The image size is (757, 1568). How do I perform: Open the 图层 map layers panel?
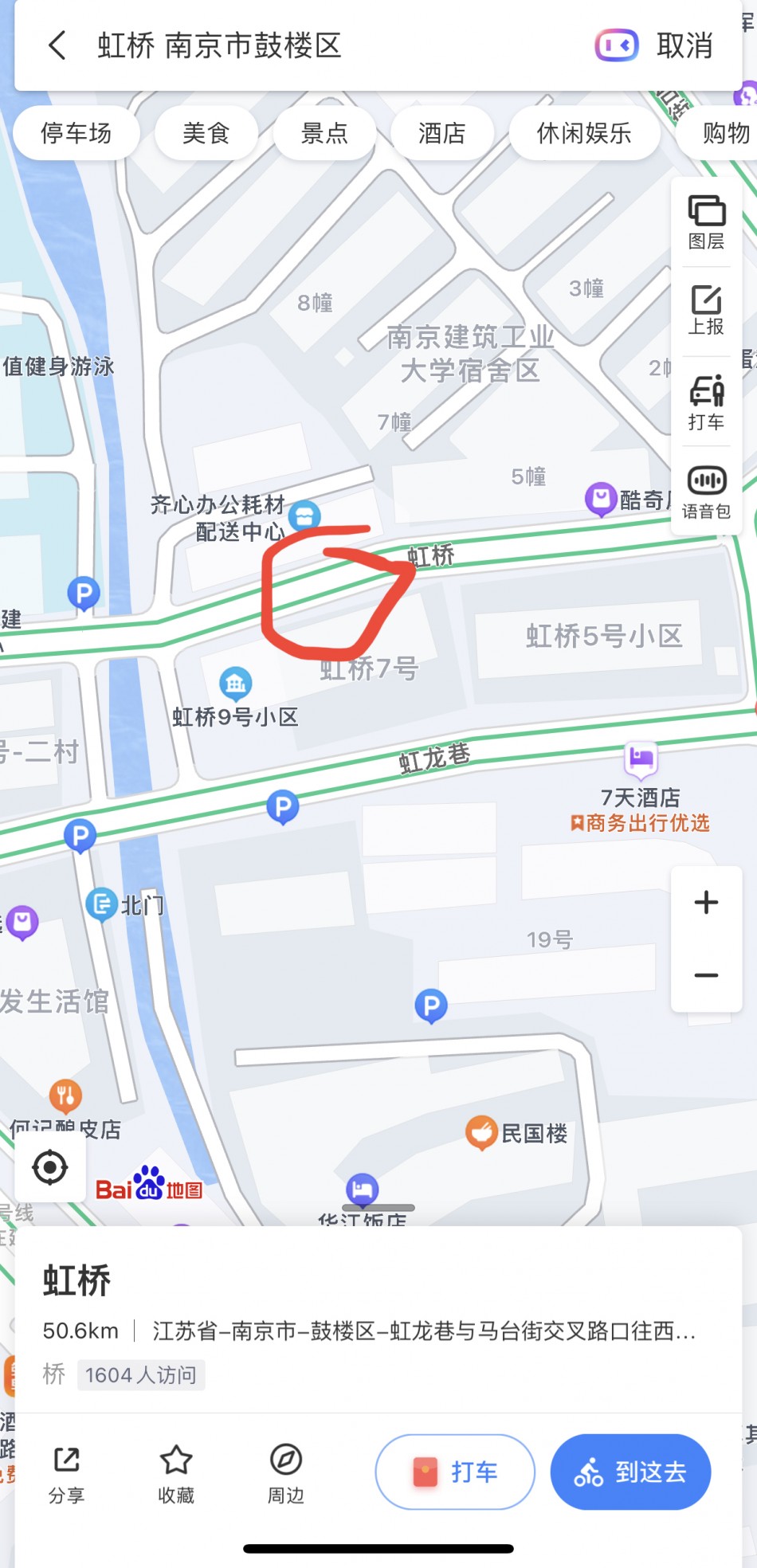pos(706,222)
